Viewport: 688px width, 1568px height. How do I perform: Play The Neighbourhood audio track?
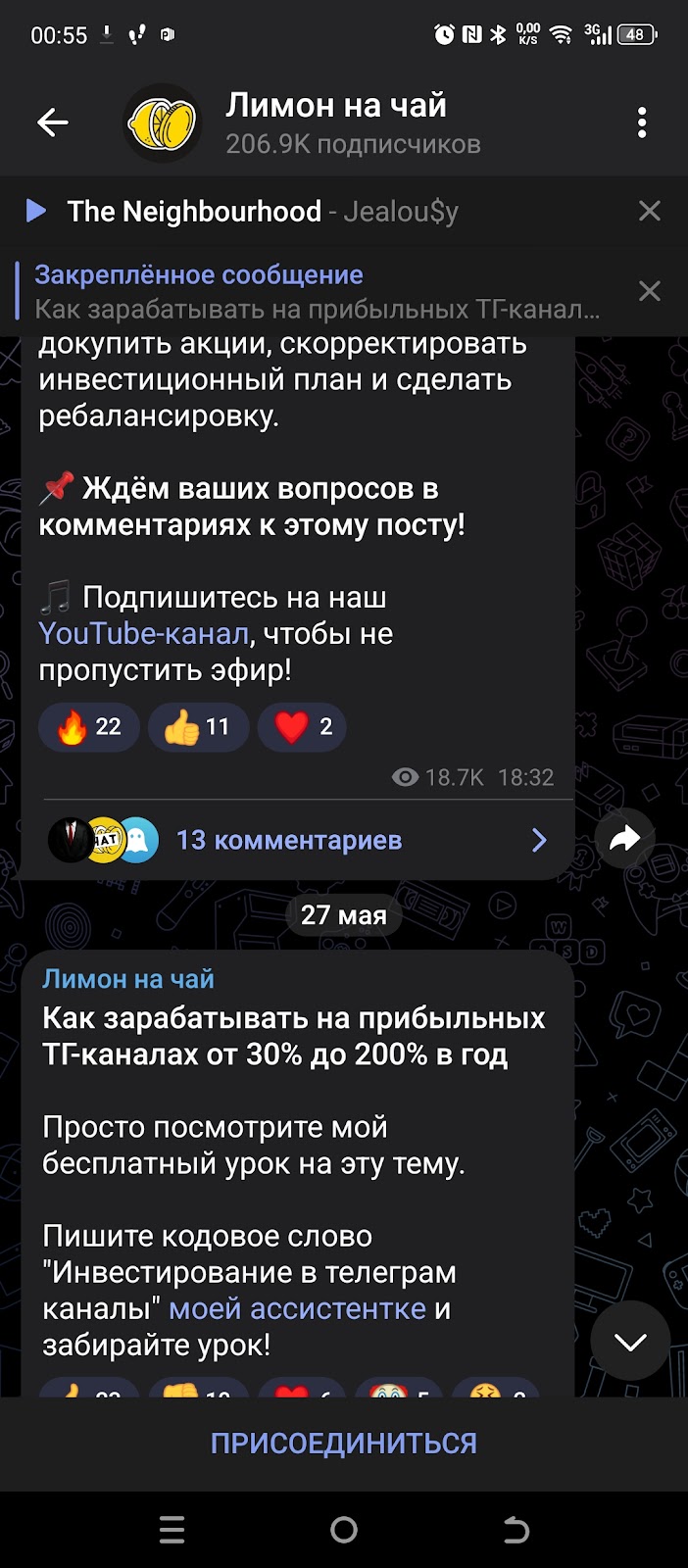pos(36,211)
